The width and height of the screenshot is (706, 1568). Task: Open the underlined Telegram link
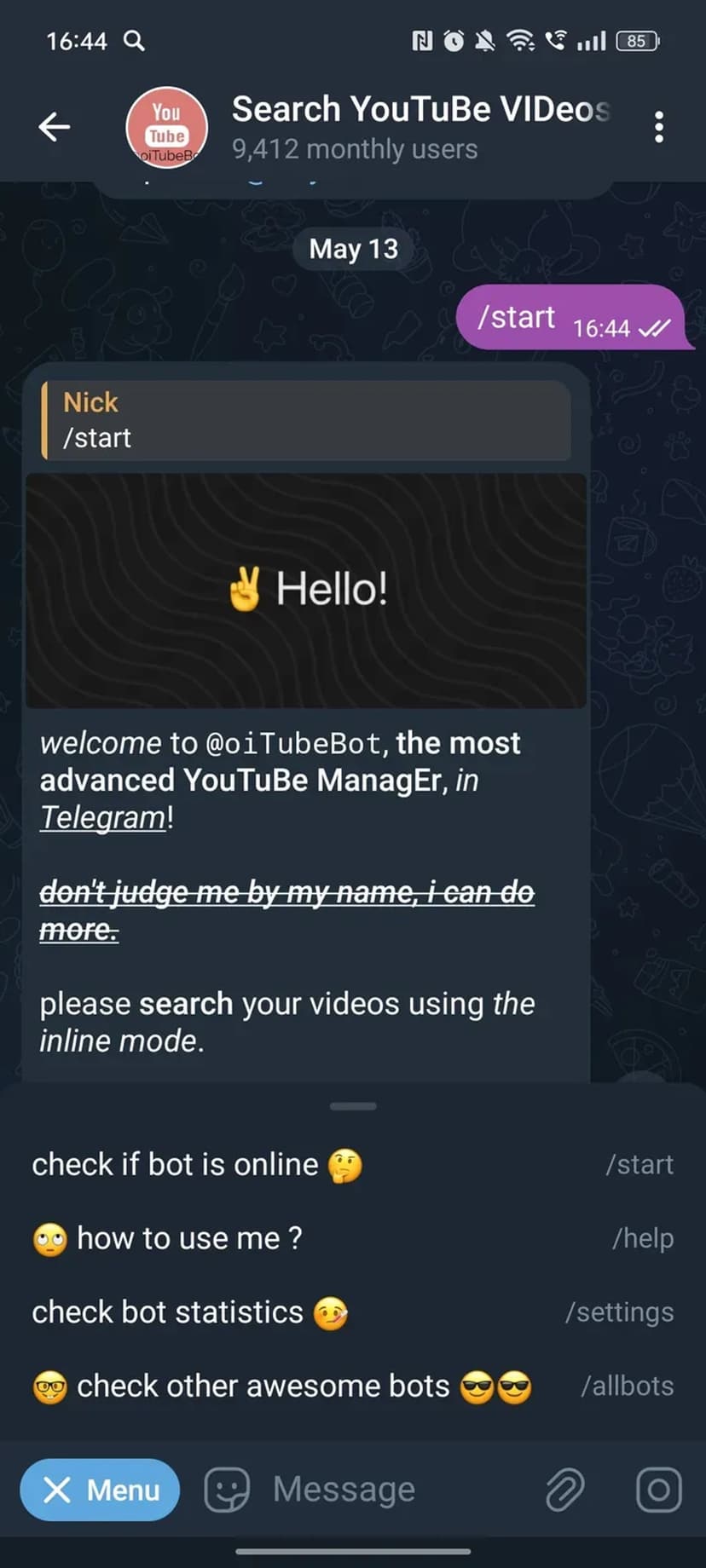click(102, 817)
